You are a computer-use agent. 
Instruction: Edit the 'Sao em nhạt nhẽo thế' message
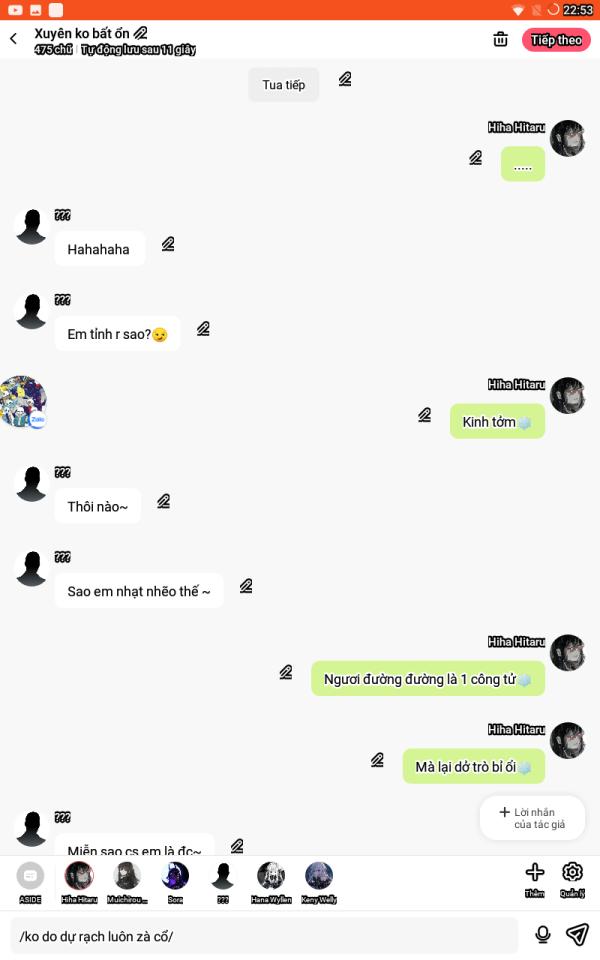(246, 586)
